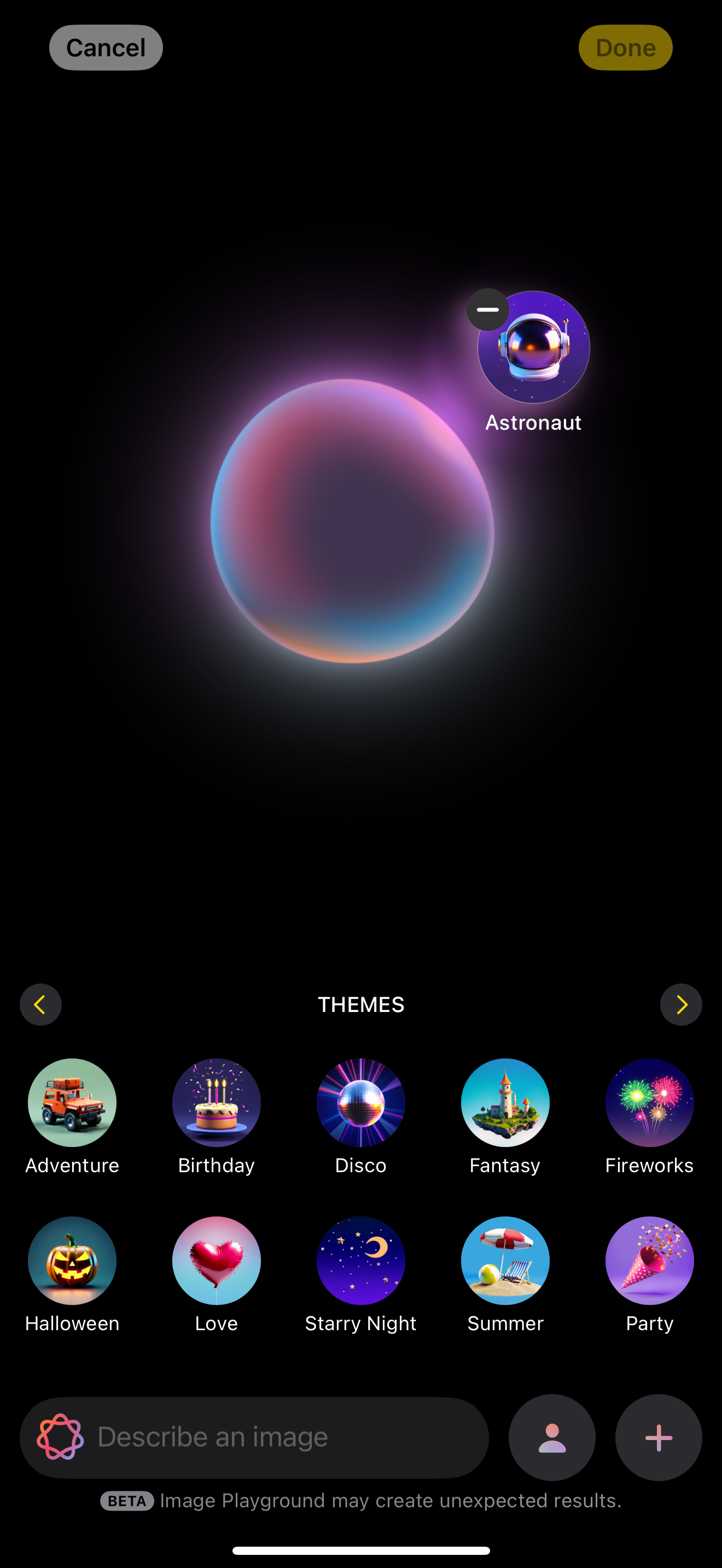The image size is (722, 1568).
Task: Remove the Astronaut suggestion
Action: coord(488,310)
